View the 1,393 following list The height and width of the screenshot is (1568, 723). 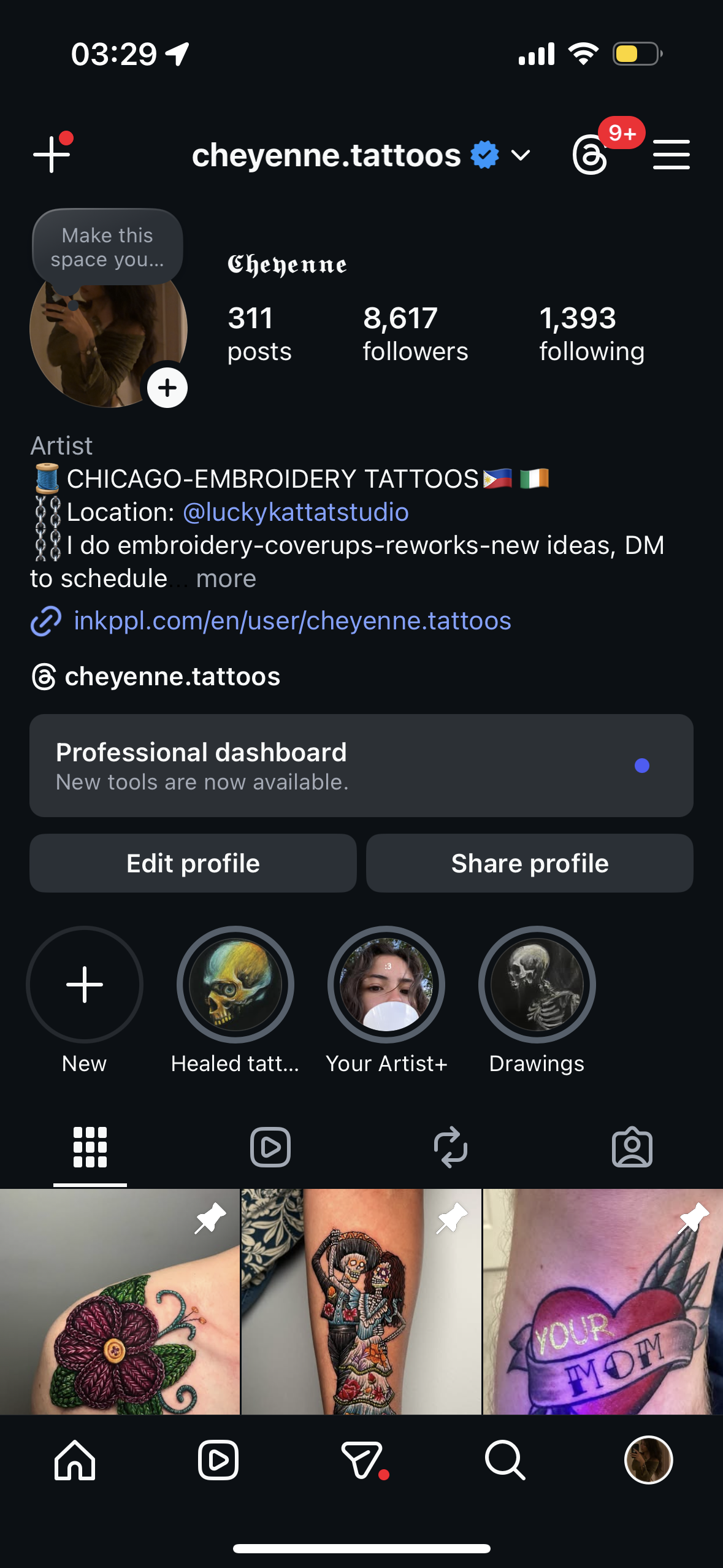pyautogui.click(x=592, y=334)
